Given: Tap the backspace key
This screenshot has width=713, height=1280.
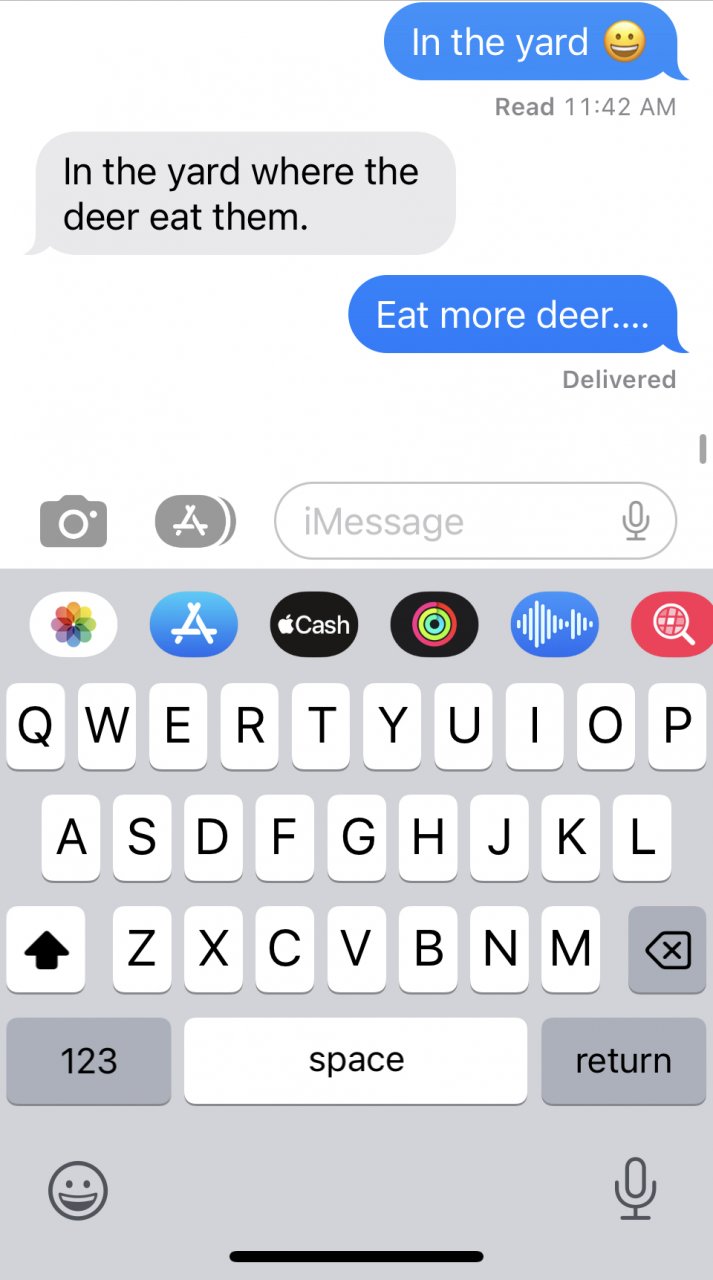Looking at the screenshot, I should (x=667, y=950).
